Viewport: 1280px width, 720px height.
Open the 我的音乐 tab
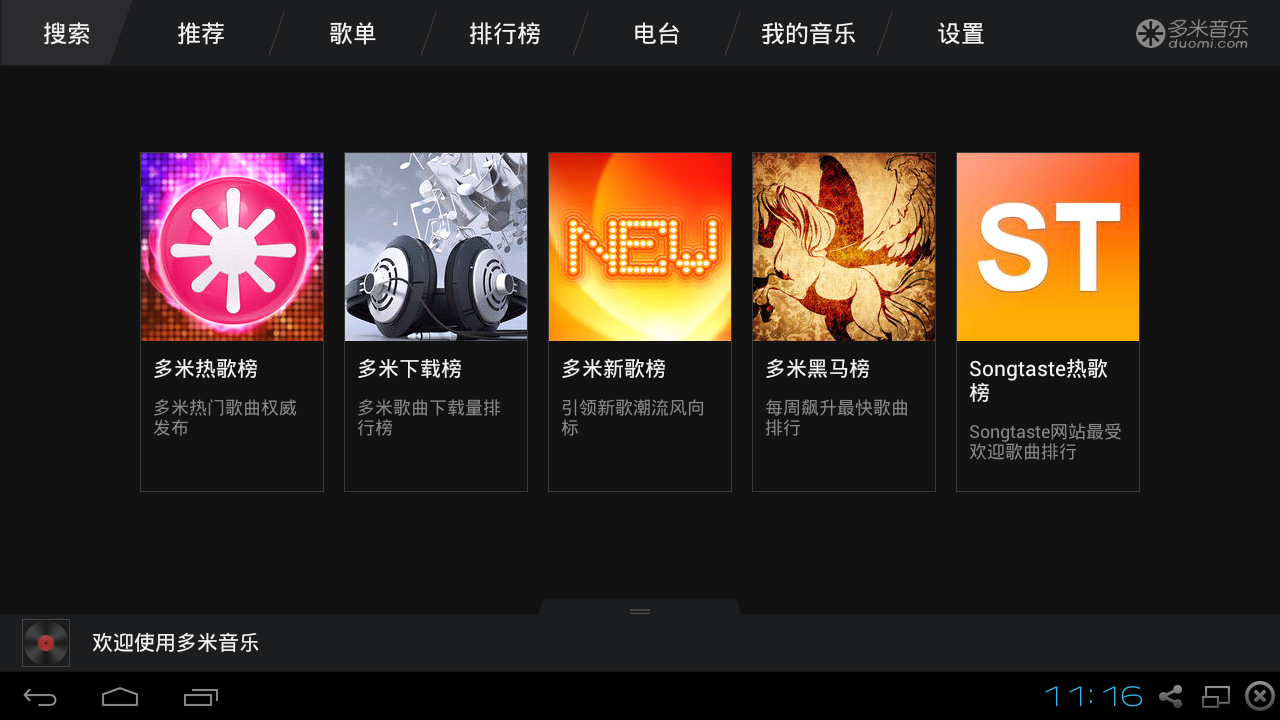click(x=808, y=34)
